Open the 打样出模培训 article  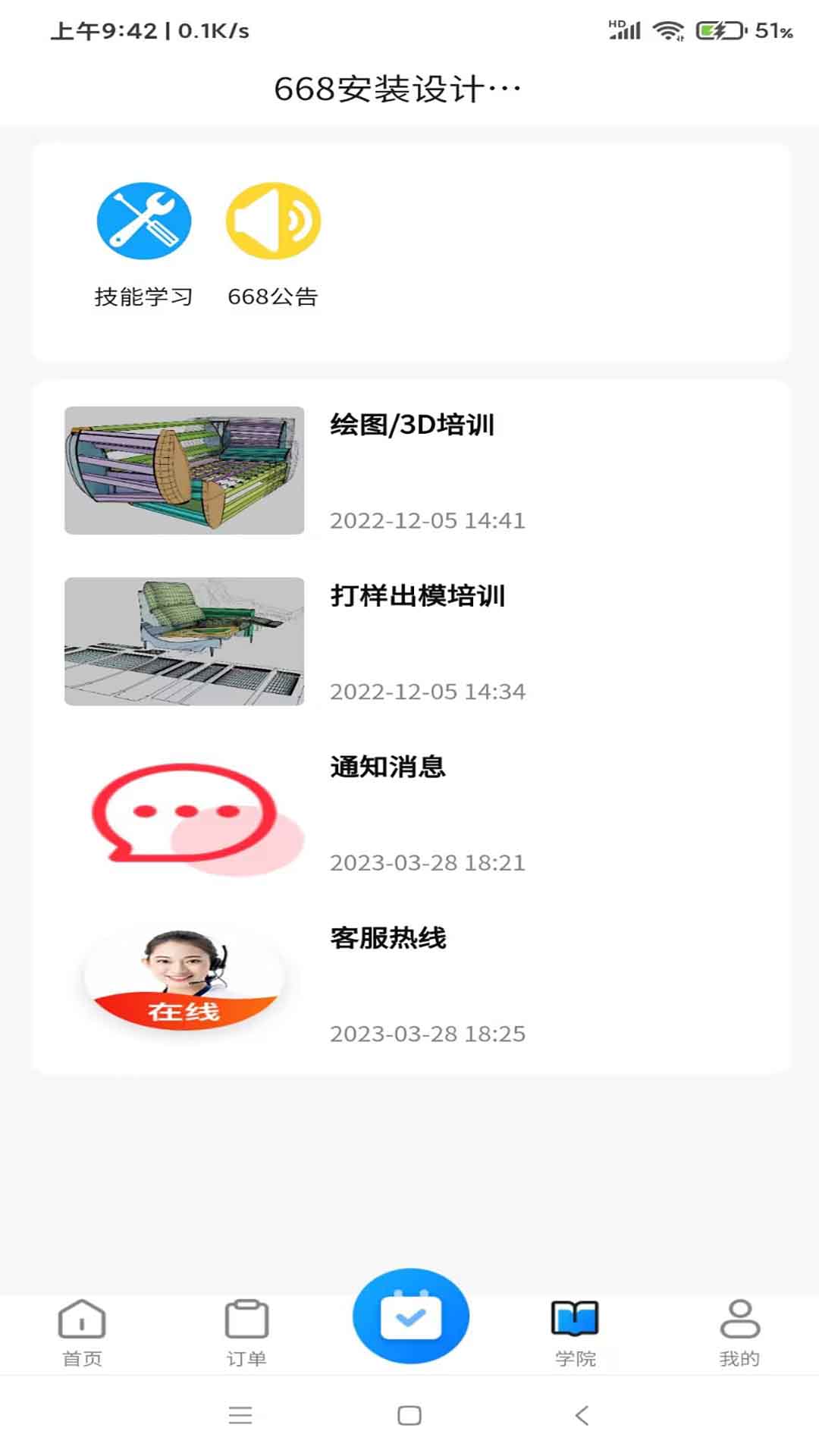tap(417, 596)
